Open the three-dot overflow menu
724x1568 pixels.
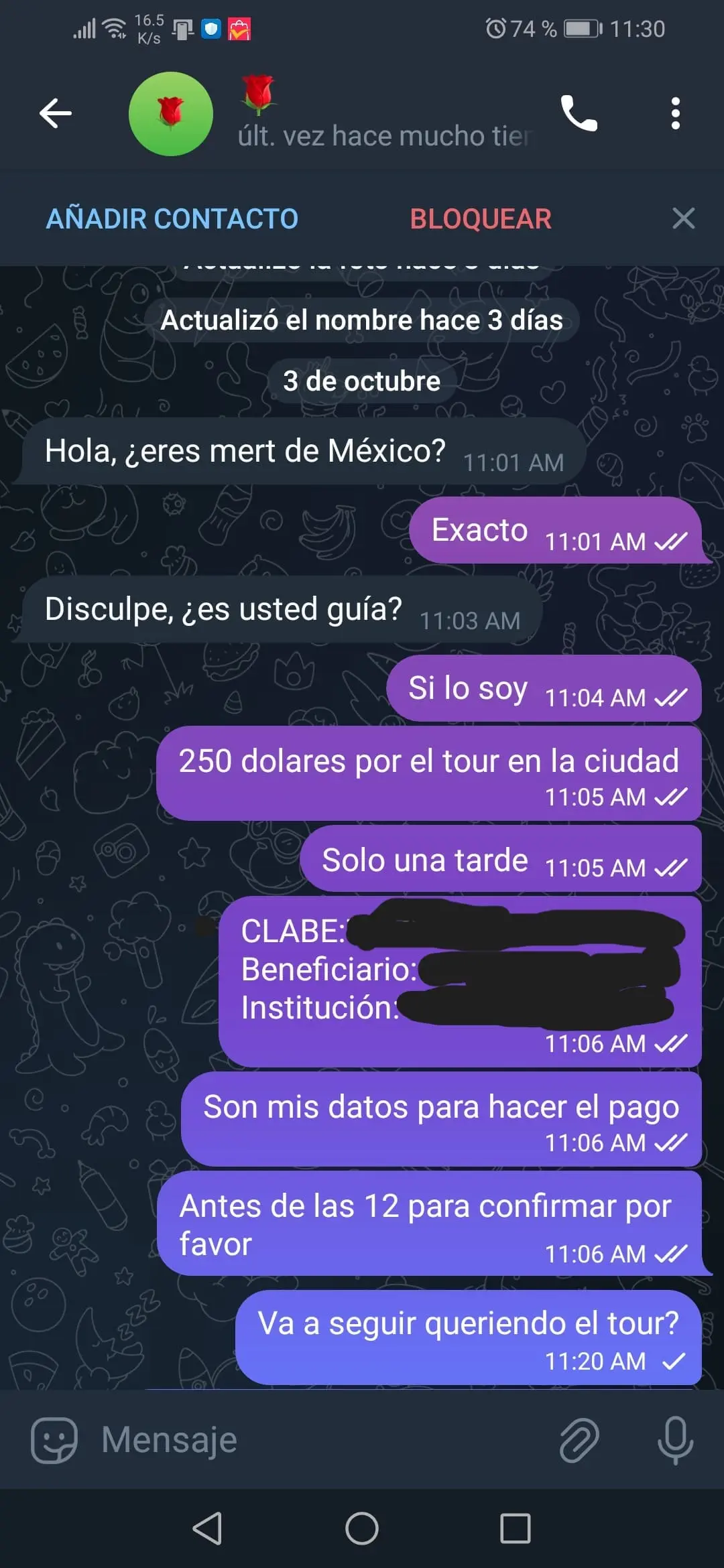pos(675,113)
